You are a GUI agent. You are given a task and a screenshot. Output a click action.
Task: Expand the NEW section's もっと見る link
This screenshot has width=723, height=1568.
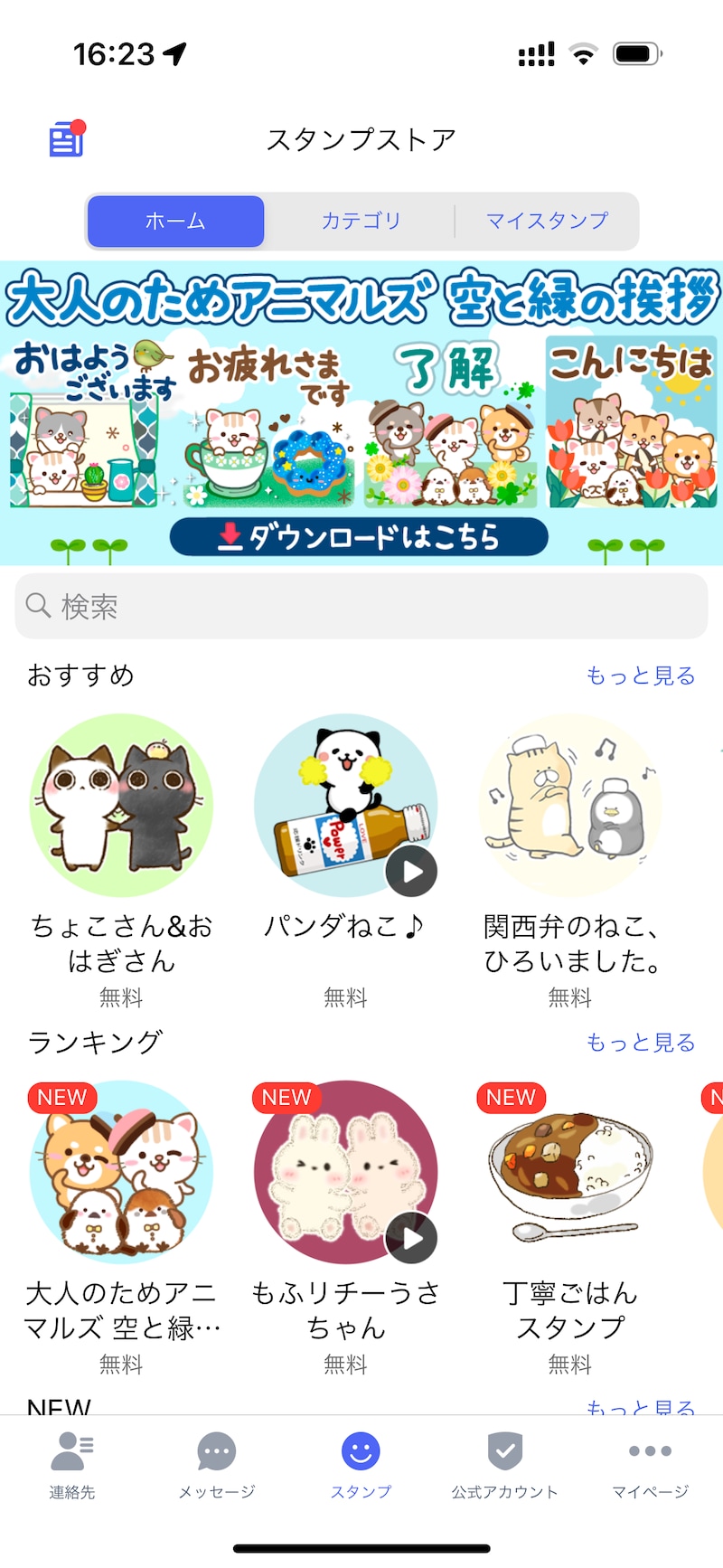[x=641, y=1407]
